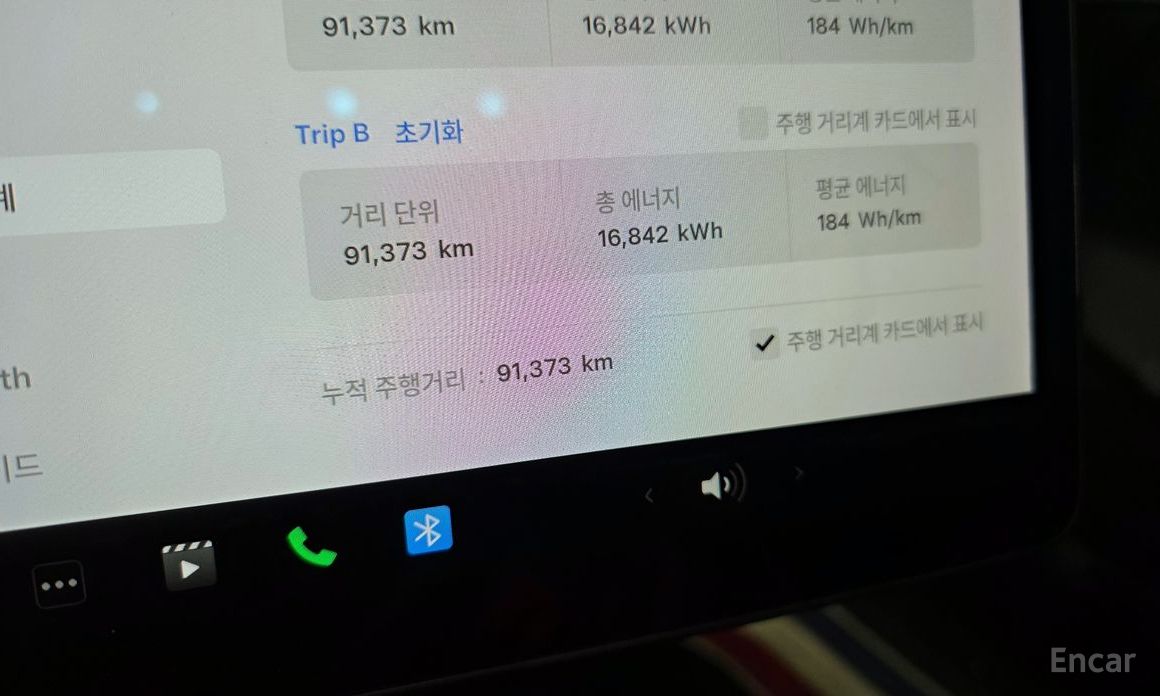Viewport: 1160px width, 696px height.
Task: Open the green phone app
Action: coord(312,546)
